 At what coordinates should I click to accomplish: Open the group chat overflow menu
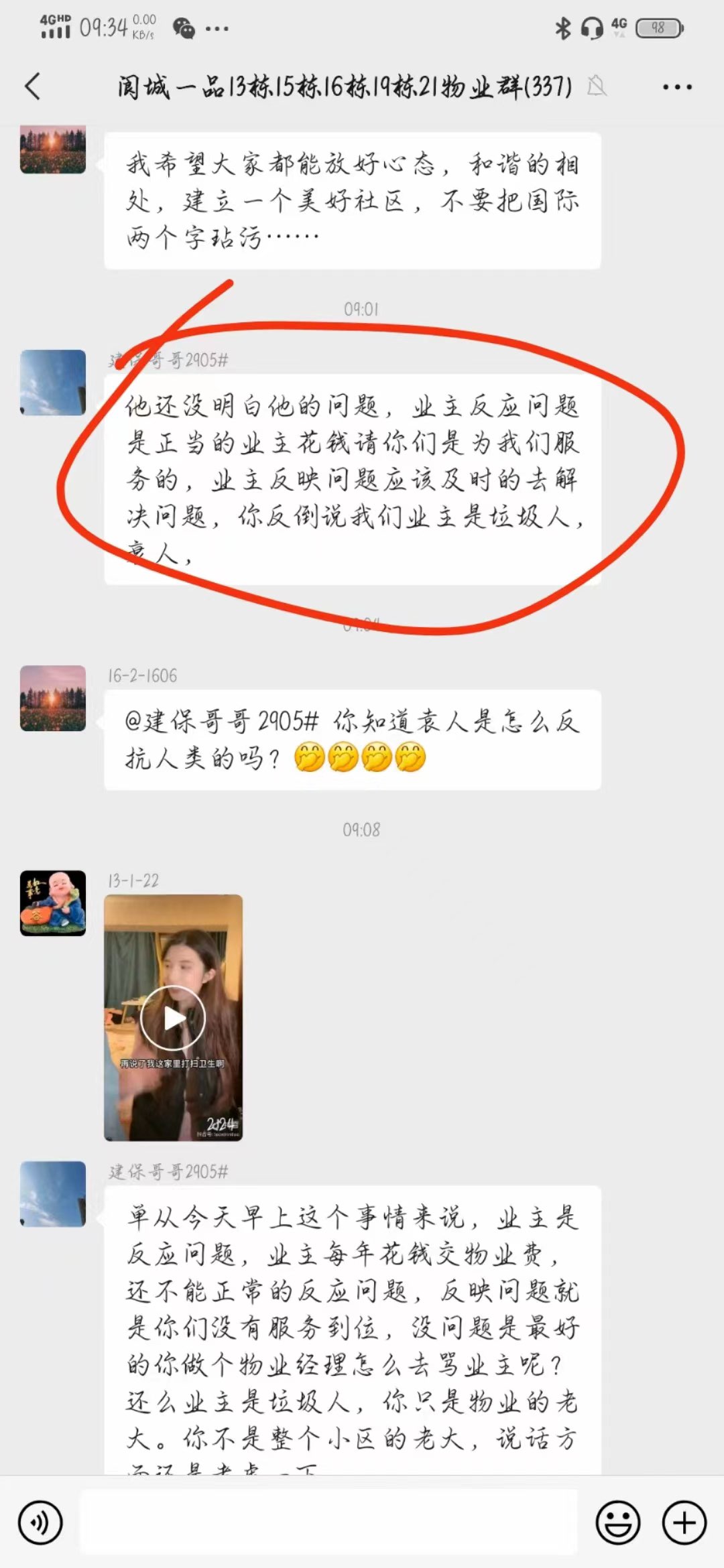coord(676,86)
